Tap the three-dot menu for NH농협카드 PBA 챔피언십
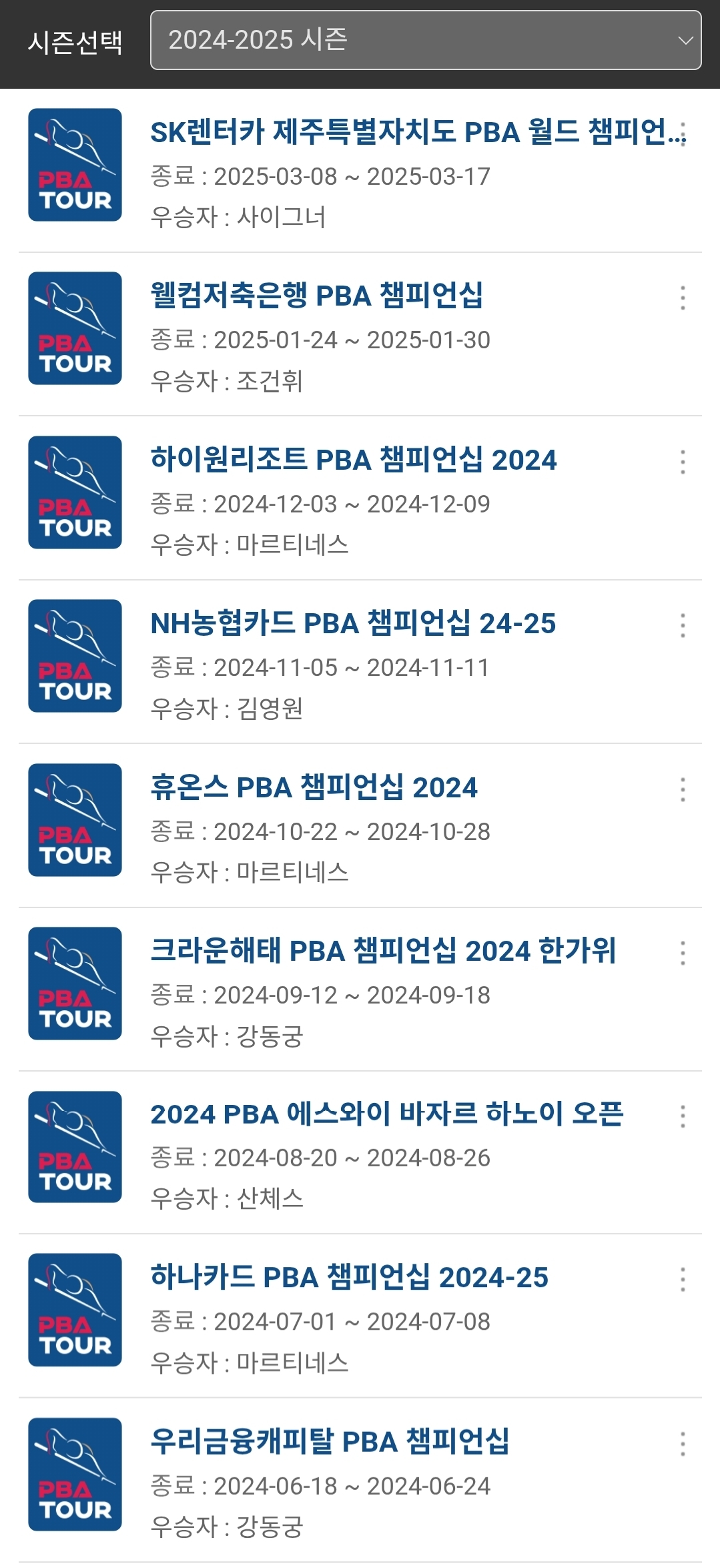The image size is (720, 1568). click(x=683, y=625)
